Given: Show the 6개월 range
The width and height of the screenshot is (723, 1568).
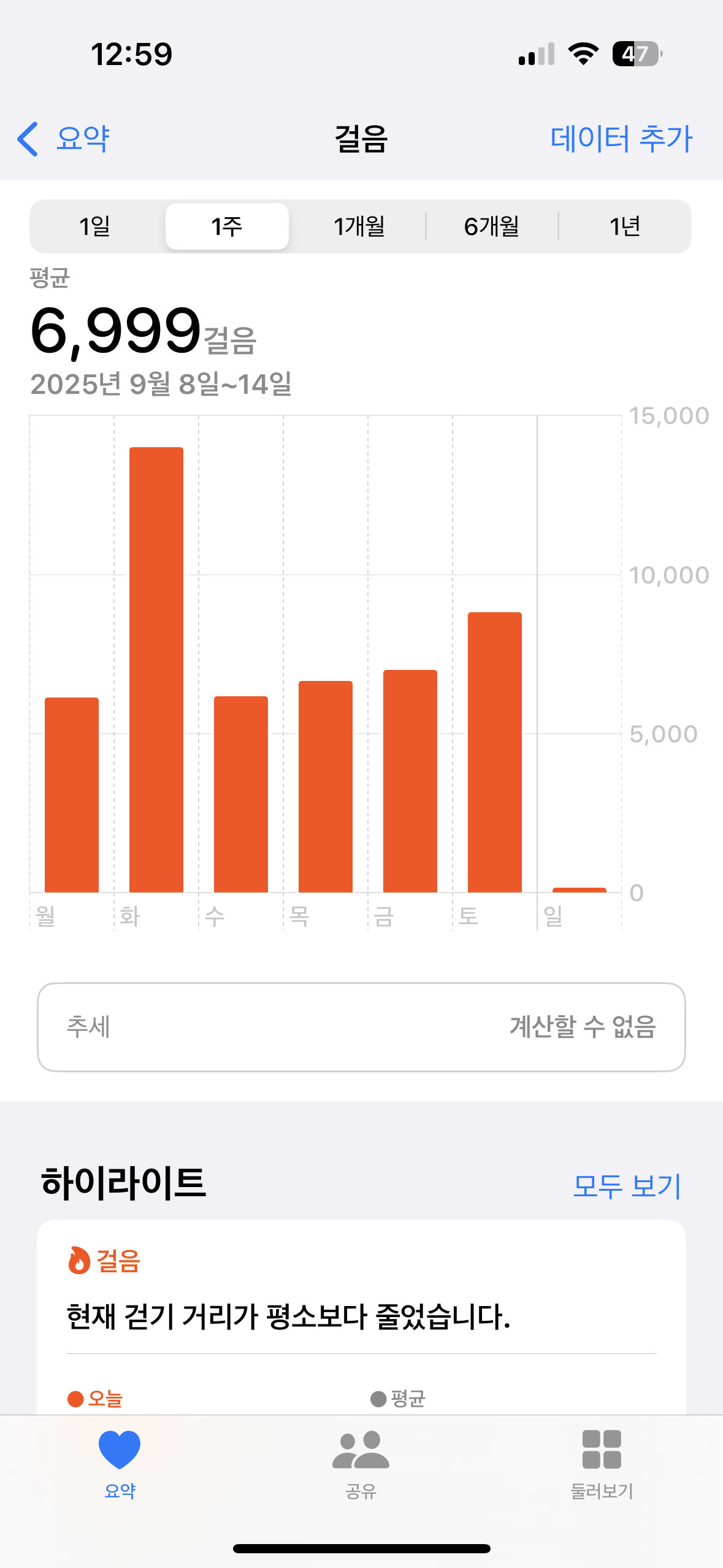Looking at the screenshot, I should (492, 226).
